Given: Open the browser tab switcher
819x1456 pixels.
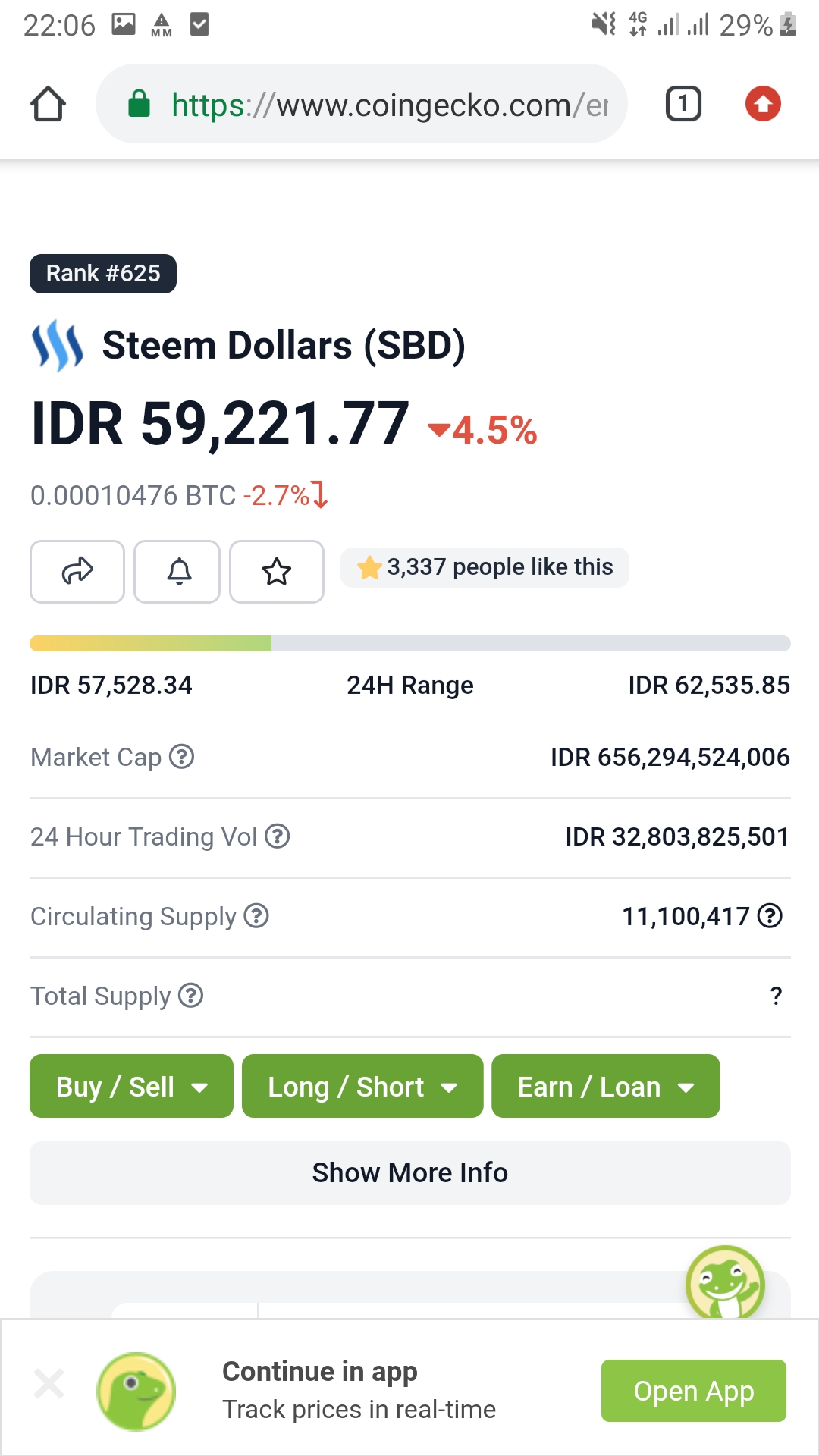Looking at the screenshot, I should pos(683,104).
